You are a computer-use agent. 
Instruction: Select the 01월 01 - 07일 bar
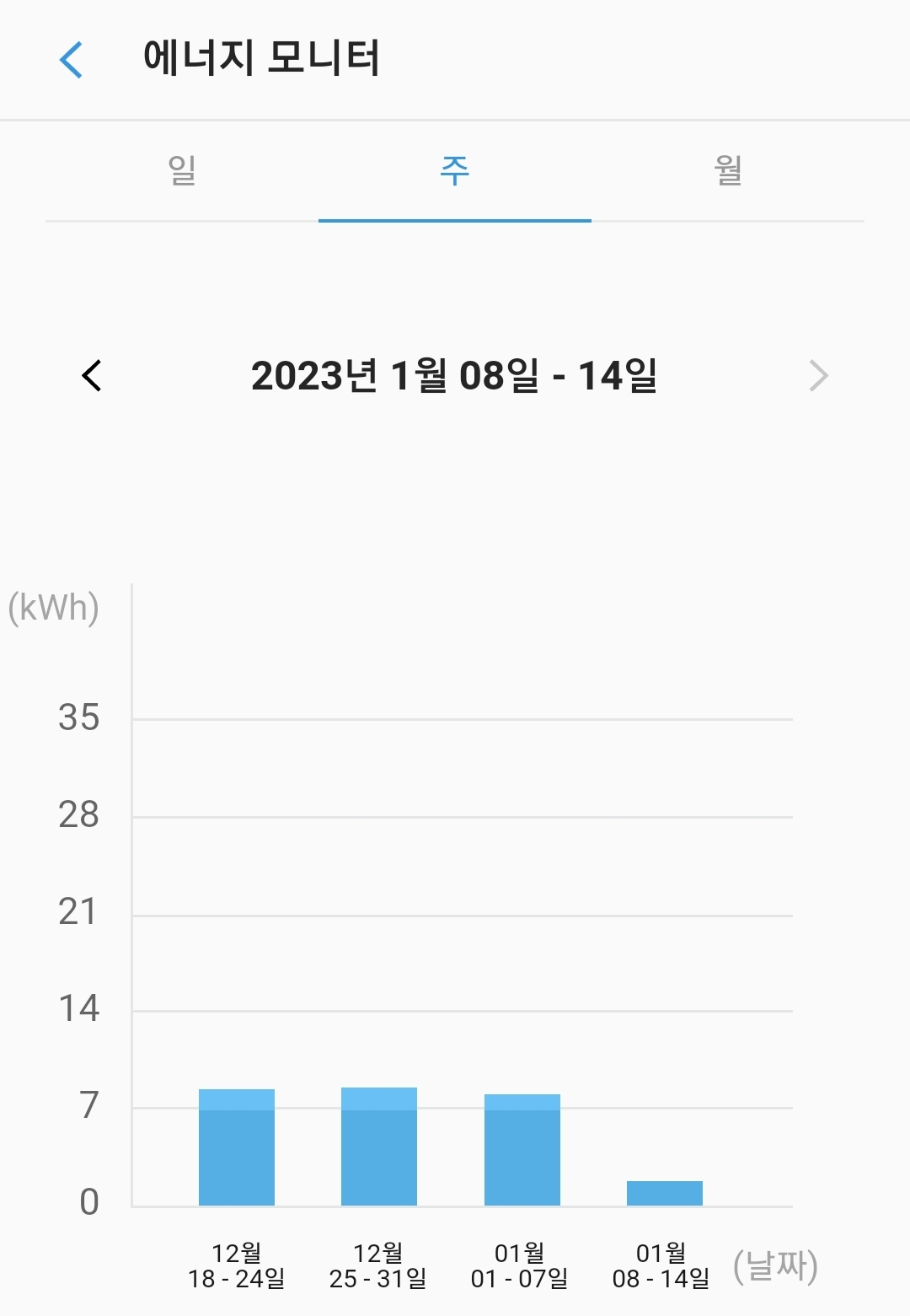click(522, 1150)
